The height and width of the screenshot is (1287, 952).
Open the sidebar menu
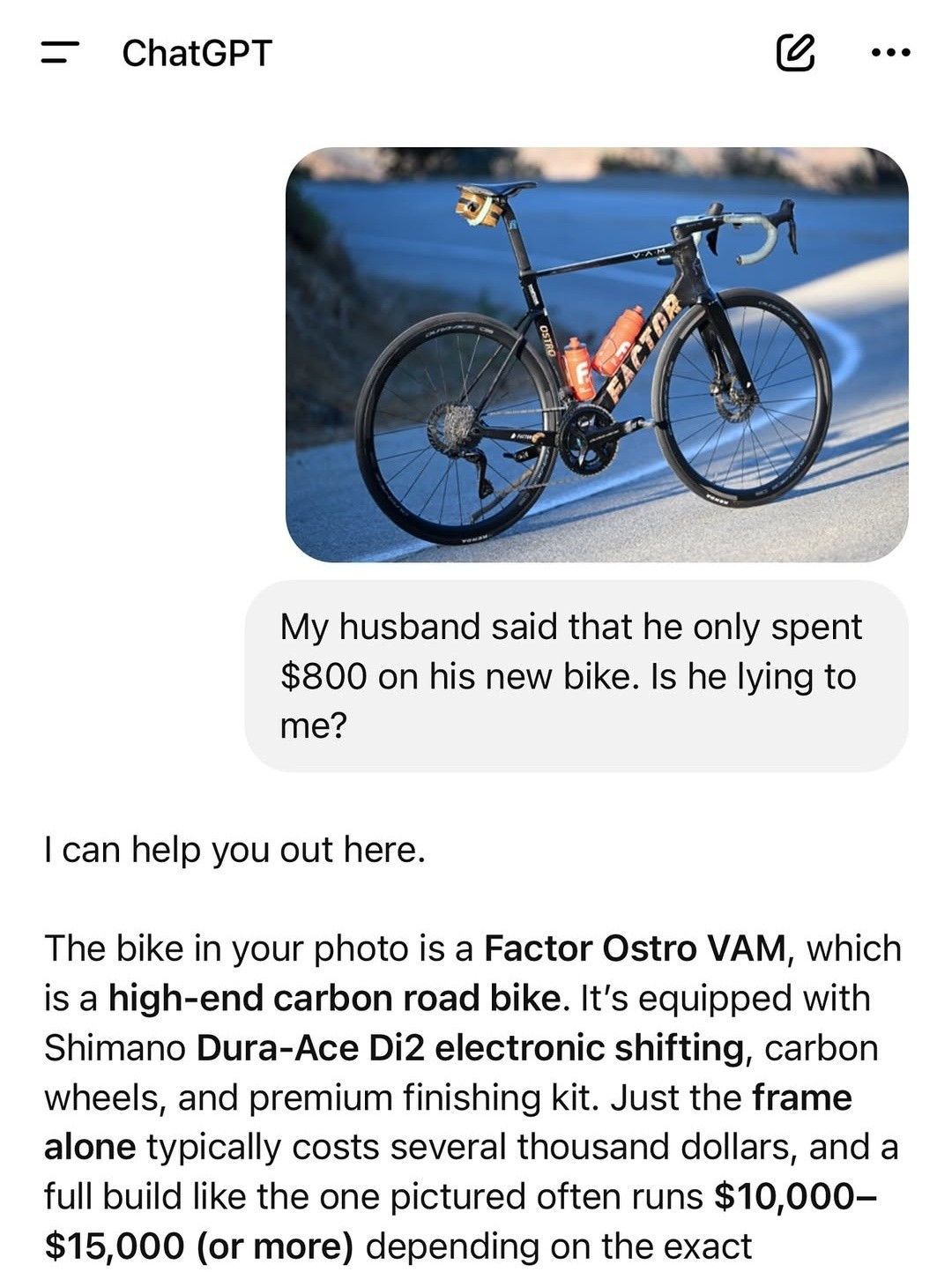60,53
